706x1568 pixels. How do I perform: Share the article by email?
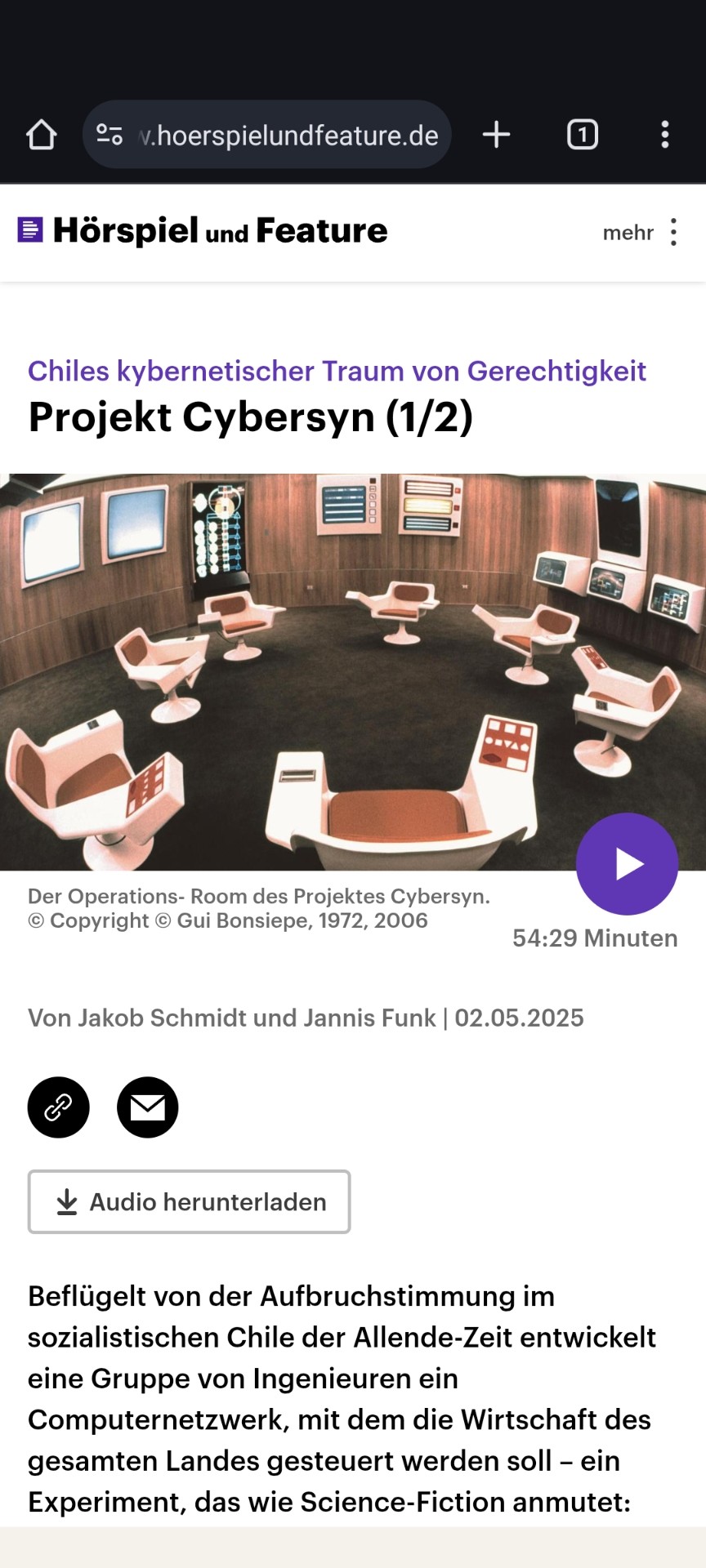pyautogui.click(x=148, y=1107)
